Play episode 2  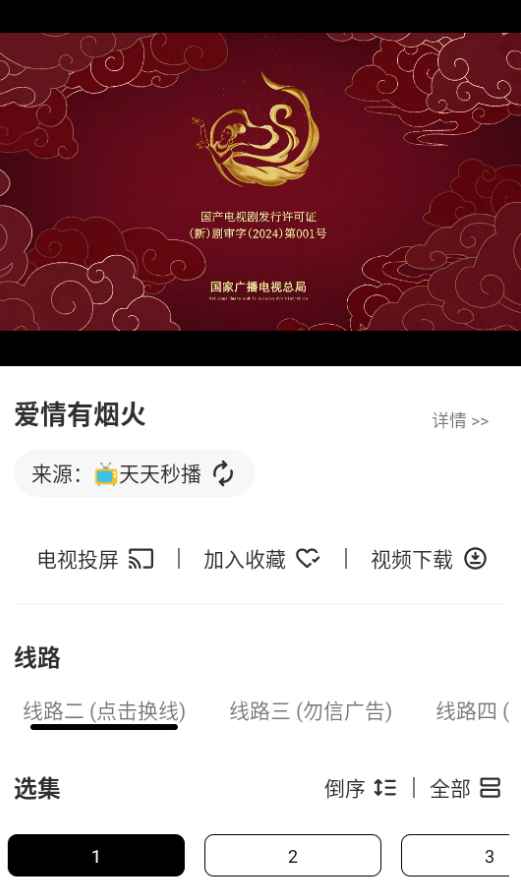[293, 855]
